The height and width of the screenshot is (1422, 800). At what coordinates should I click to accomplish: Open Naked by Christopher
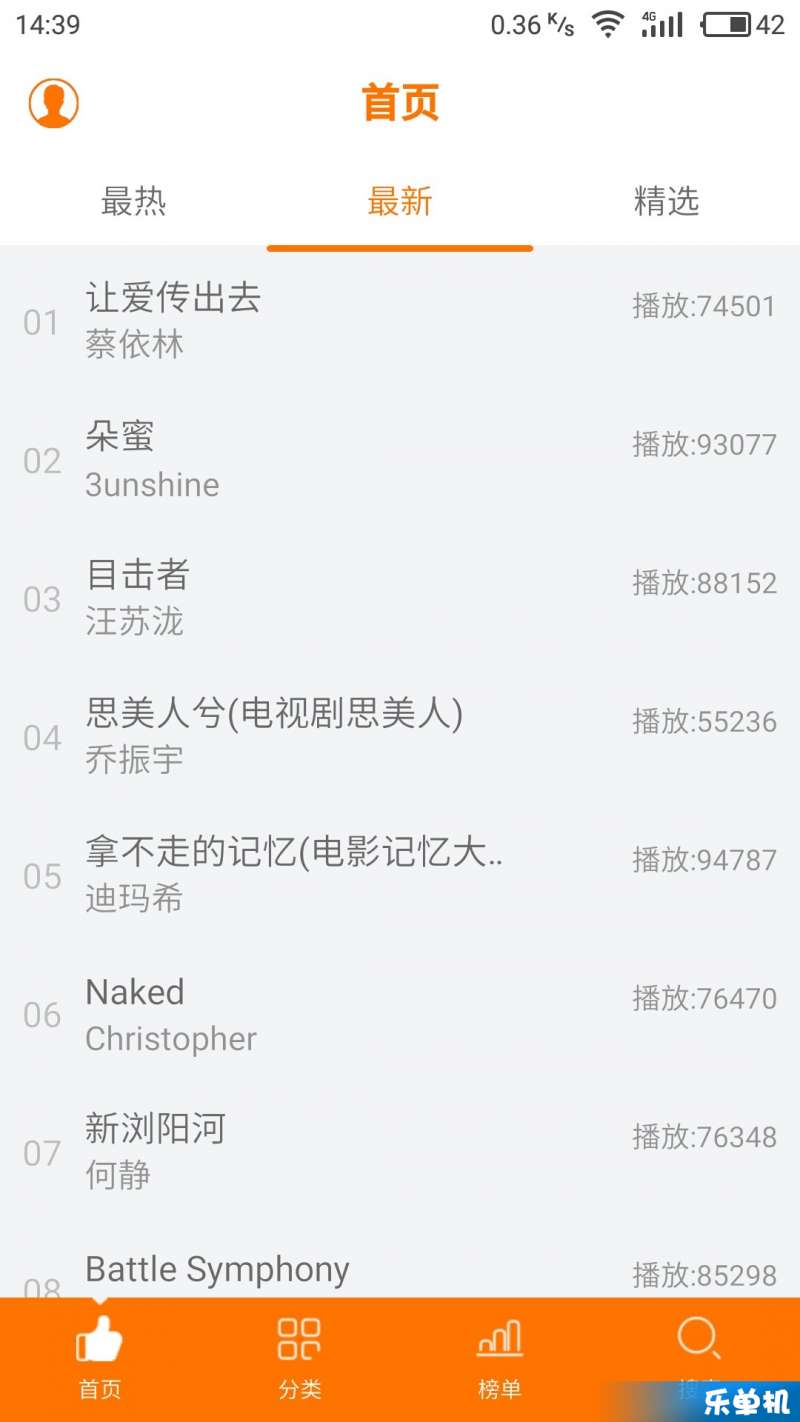coord(400,1014)
